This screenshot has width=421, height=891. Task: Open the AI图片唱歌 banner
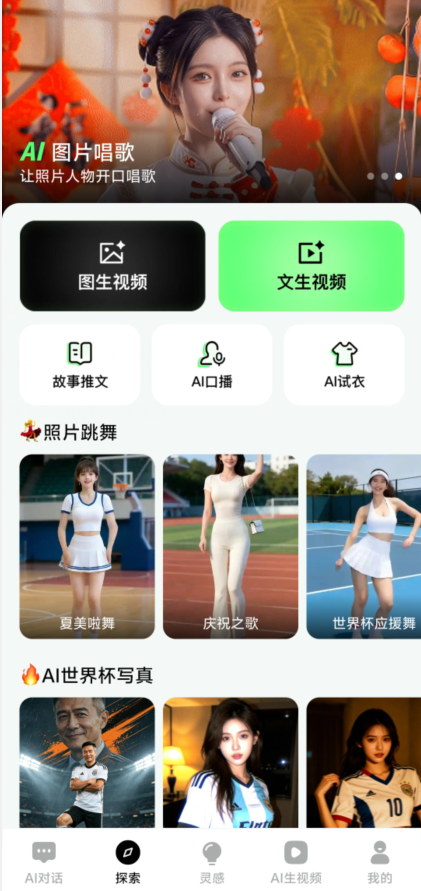point(210,101)
